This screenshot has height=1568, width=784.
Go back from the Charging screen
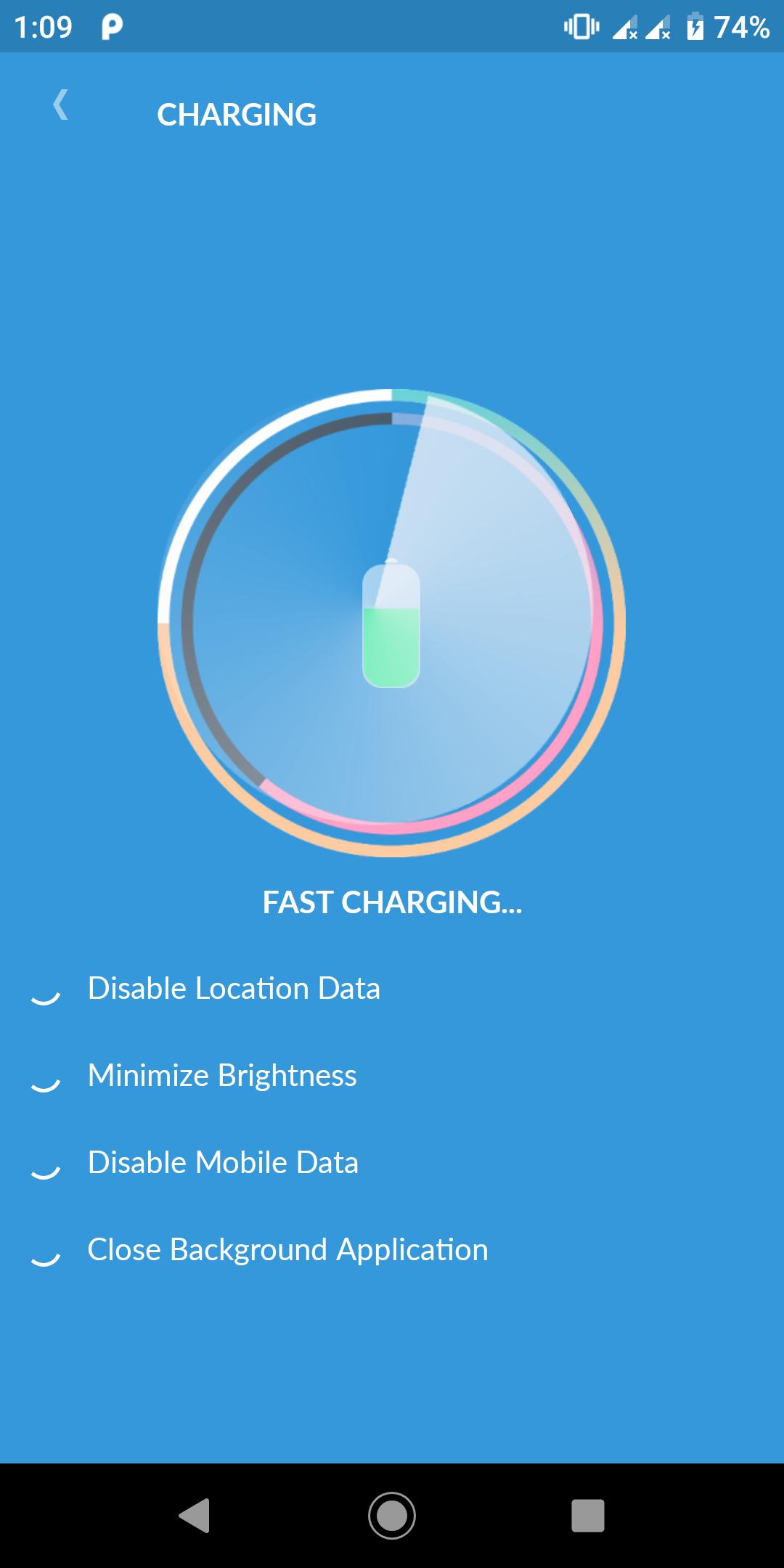pos(61,105)
